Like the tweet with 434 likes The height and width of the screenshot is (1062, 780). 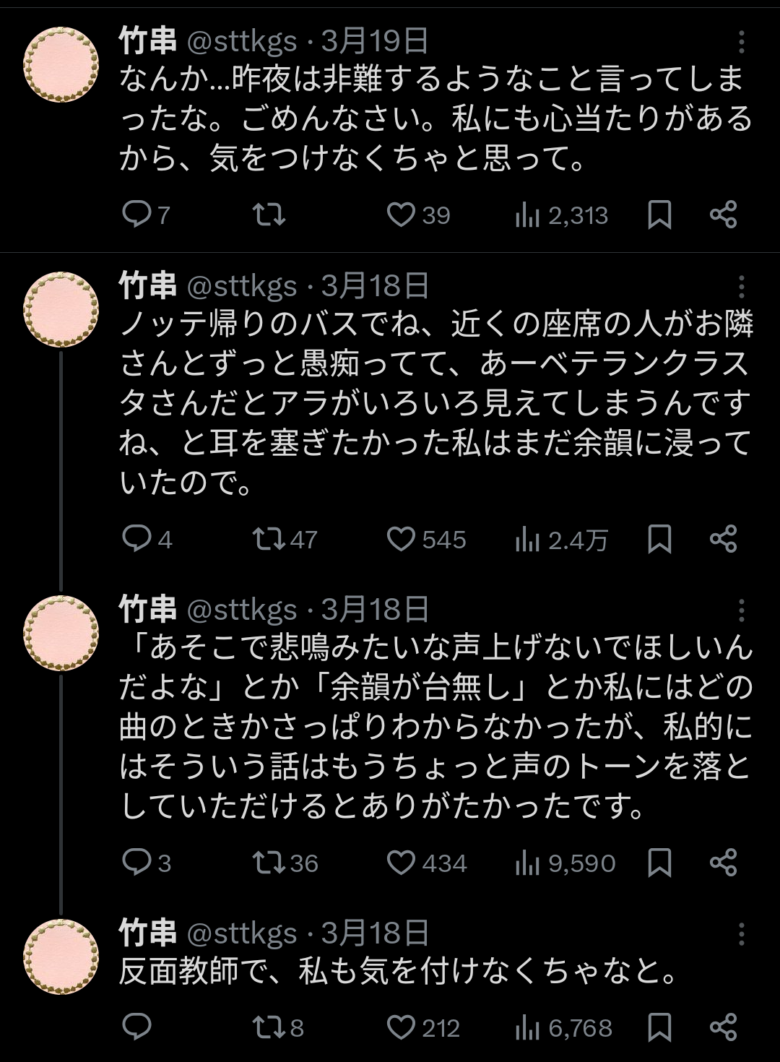point(400,863)
